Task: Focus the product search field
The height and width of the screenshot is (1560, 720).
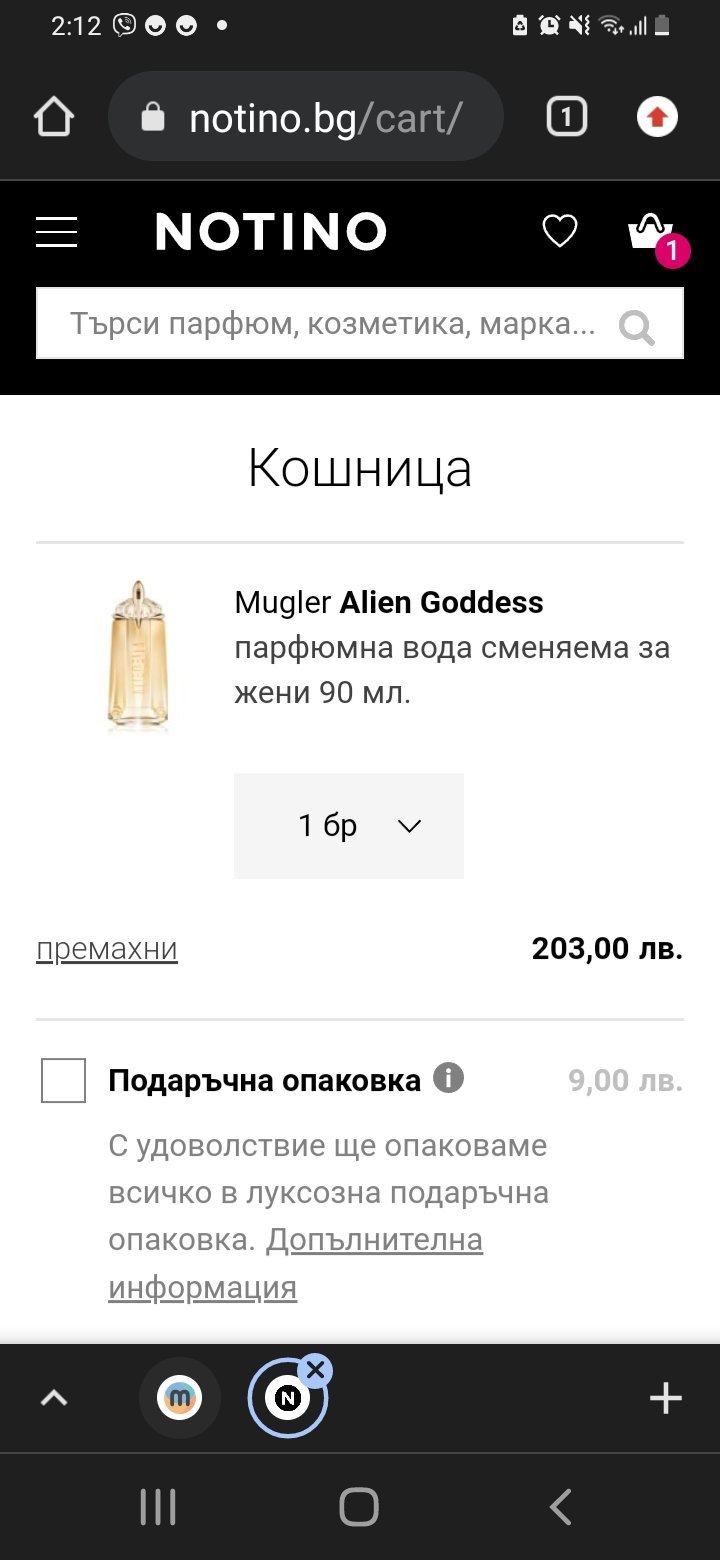Action: pos(330,324)
